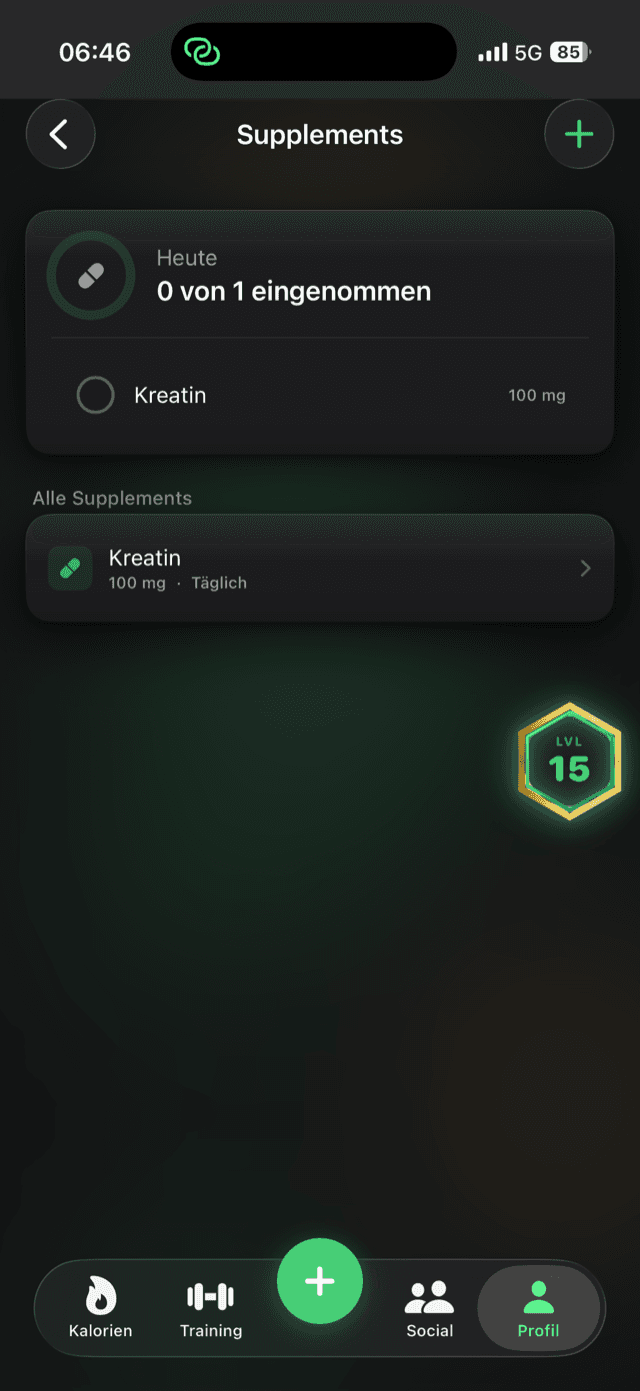This screenshot has height=1391, width=640.
Task: Open the LVL 15 level badge
Action: coord(570,762)
